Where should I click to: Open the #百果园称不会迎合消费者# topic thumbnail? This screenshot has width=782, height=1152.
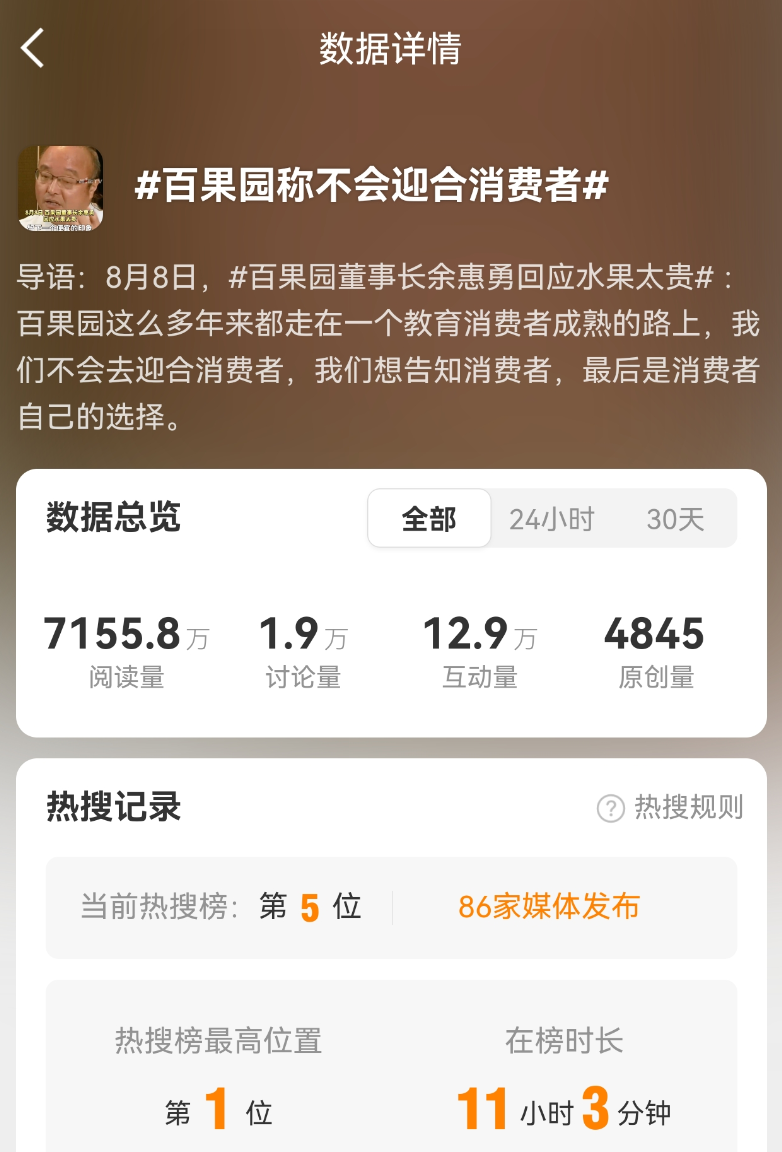click(x=60, y=188)
